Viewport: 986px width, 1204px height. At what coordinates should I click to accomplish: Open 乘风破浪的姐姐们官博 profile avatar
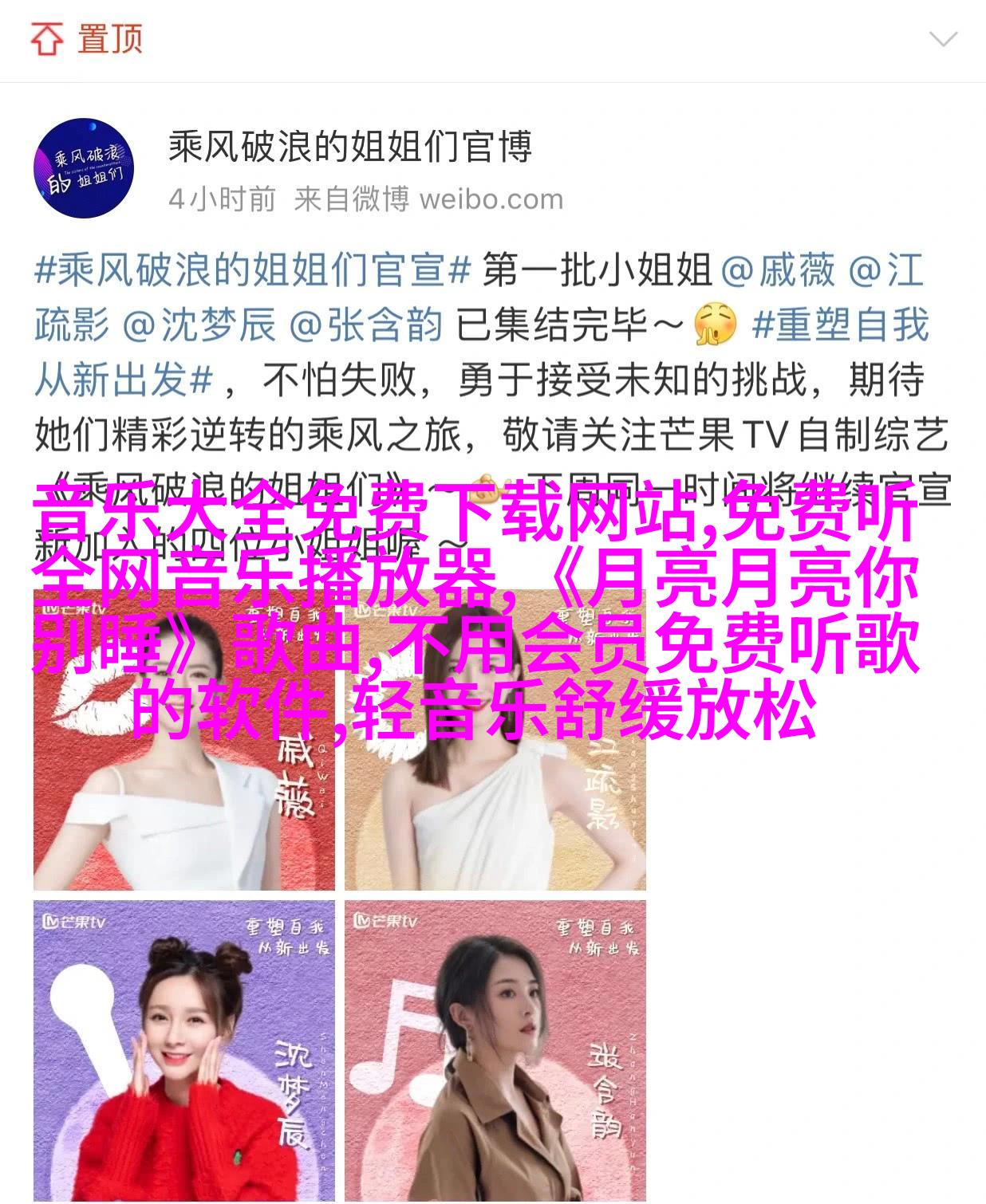[x=83, y=168]
